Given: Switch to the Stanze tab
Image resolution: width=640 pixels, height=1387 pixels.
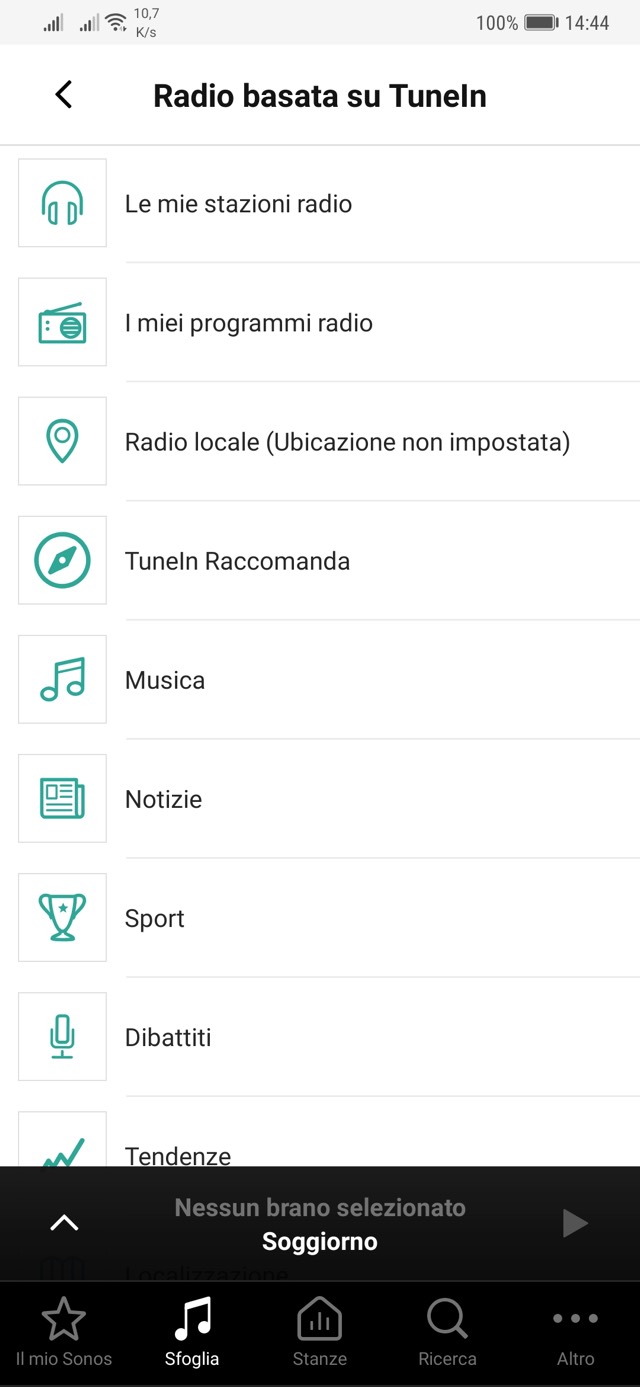Looking at the screenshot, I should [x=320, y=1333].
